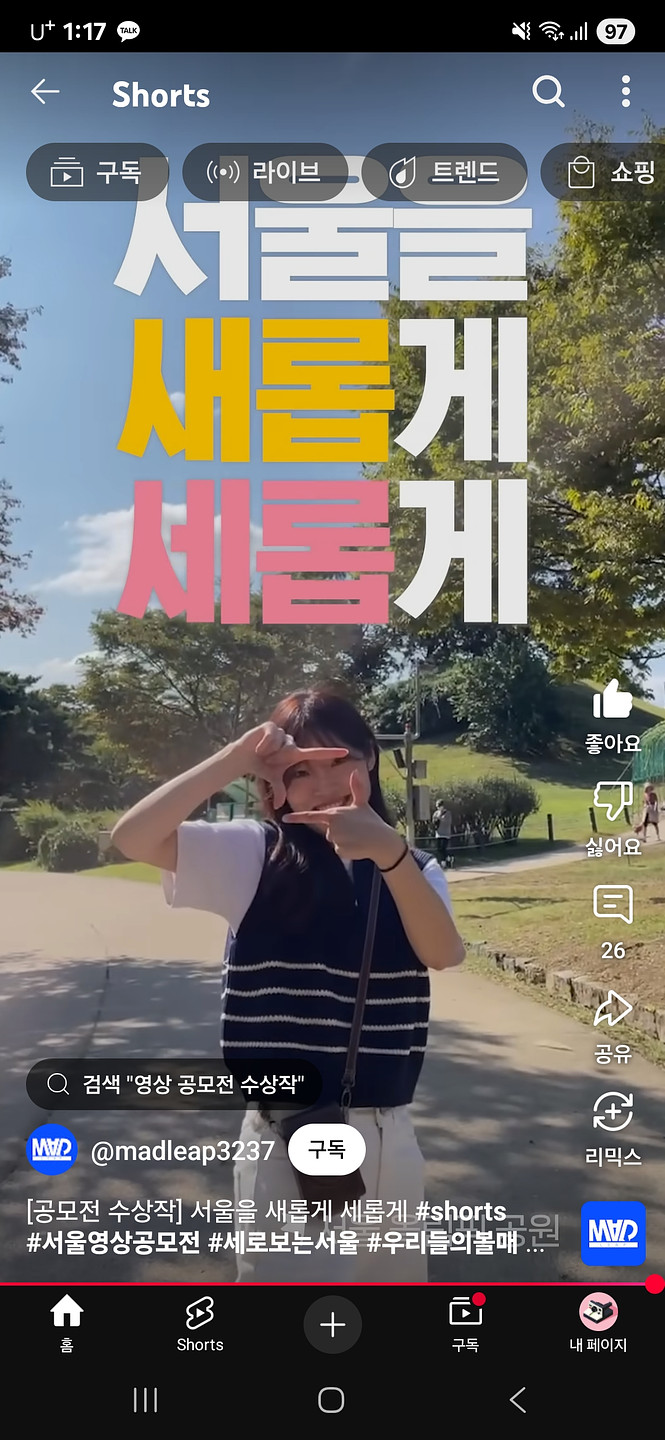Image resolution: width=665 pixels, height=1440 pixels.
Task: Subscribe to @madleap3237 with 구독 button
Action: 326,1149
